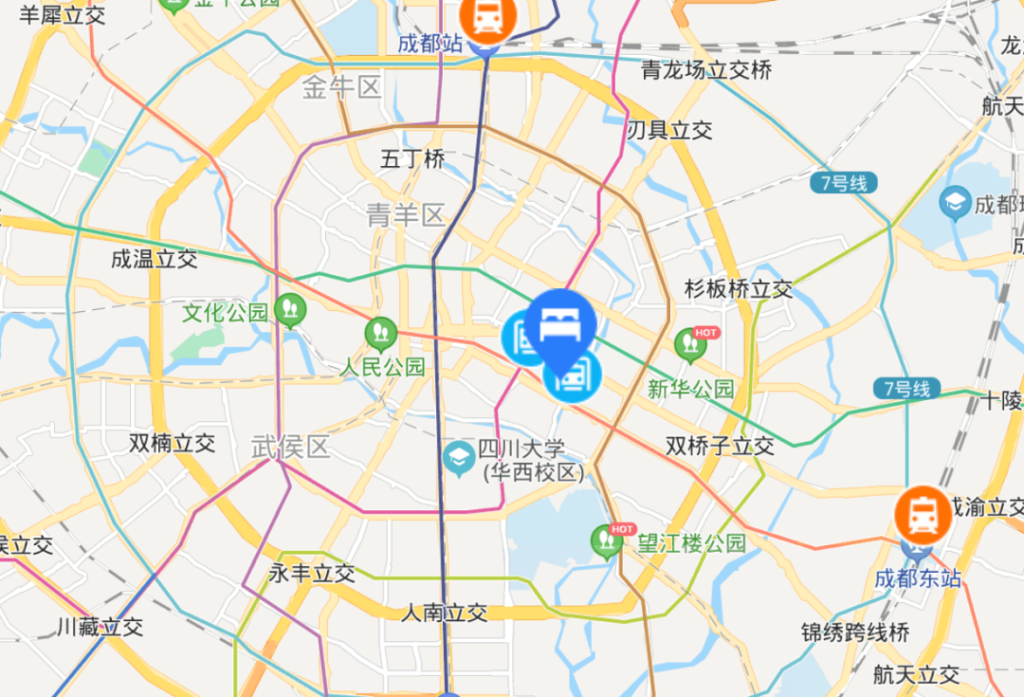Open the 新华公园 park marker
Image resolution: width=1024 pixels, height=697 pixels.
point(690,345)
